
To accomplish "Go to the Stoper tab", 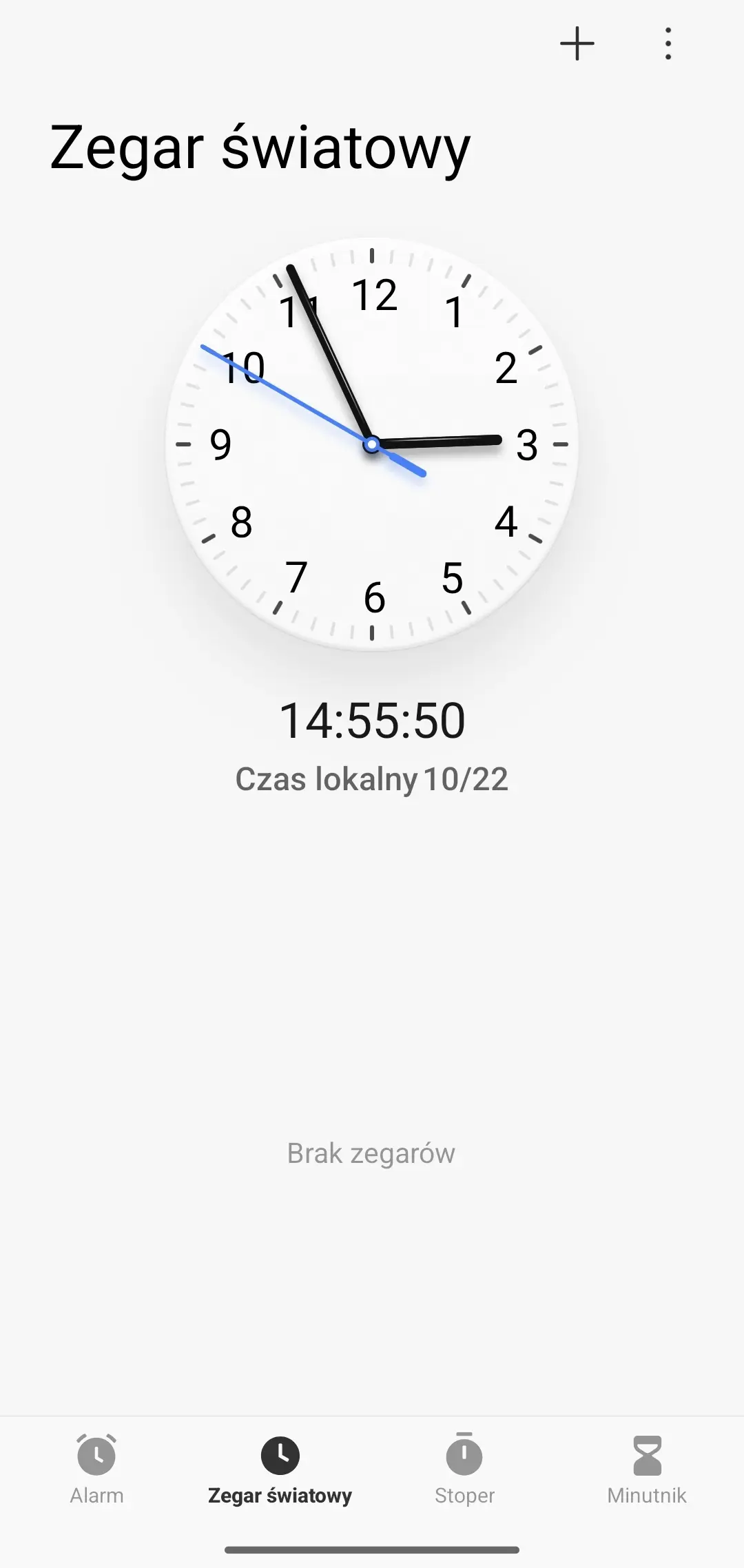I will [x=464, y=1469].
